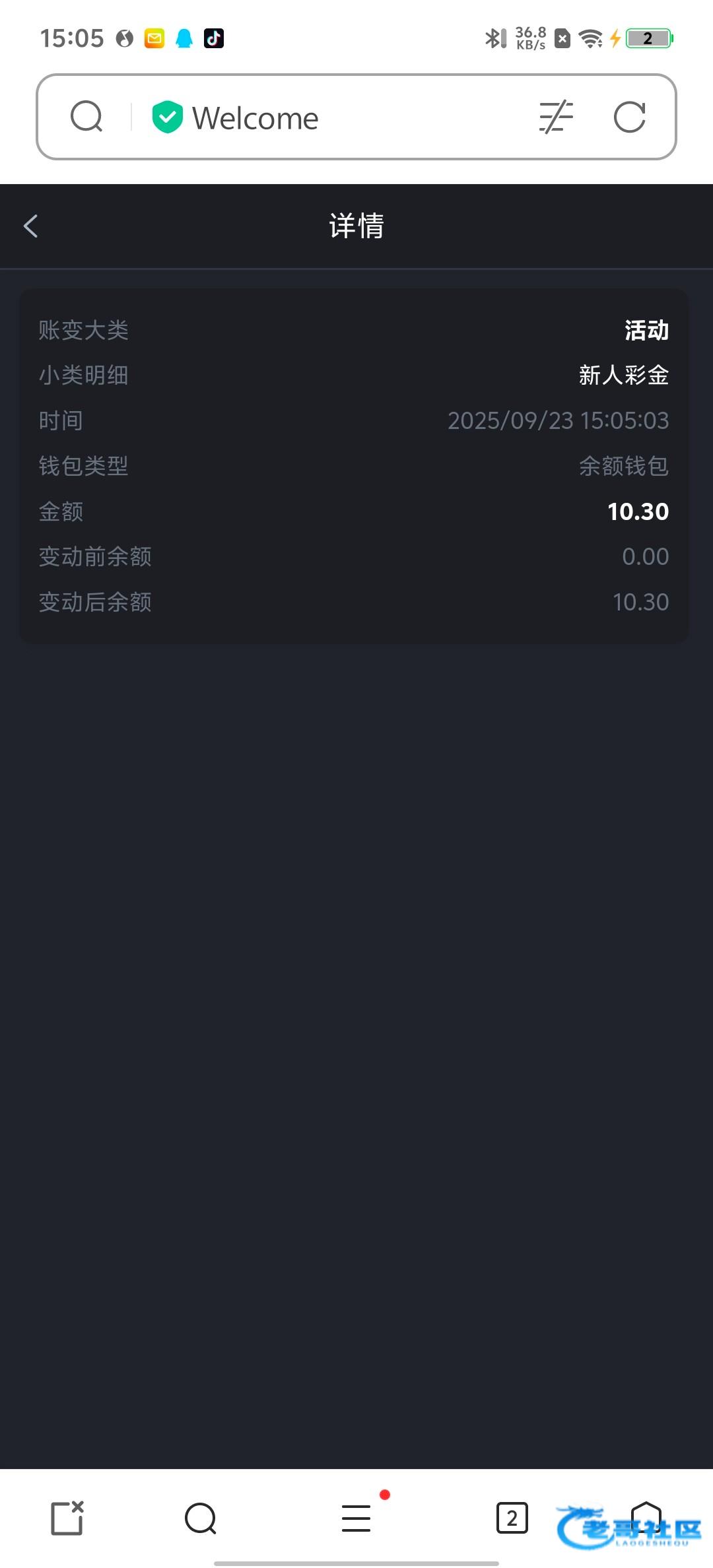Reload the page with the refresh icon
Image resolution: width=713 pixels, height=1568 pixels.
click(x=629, y=117)
